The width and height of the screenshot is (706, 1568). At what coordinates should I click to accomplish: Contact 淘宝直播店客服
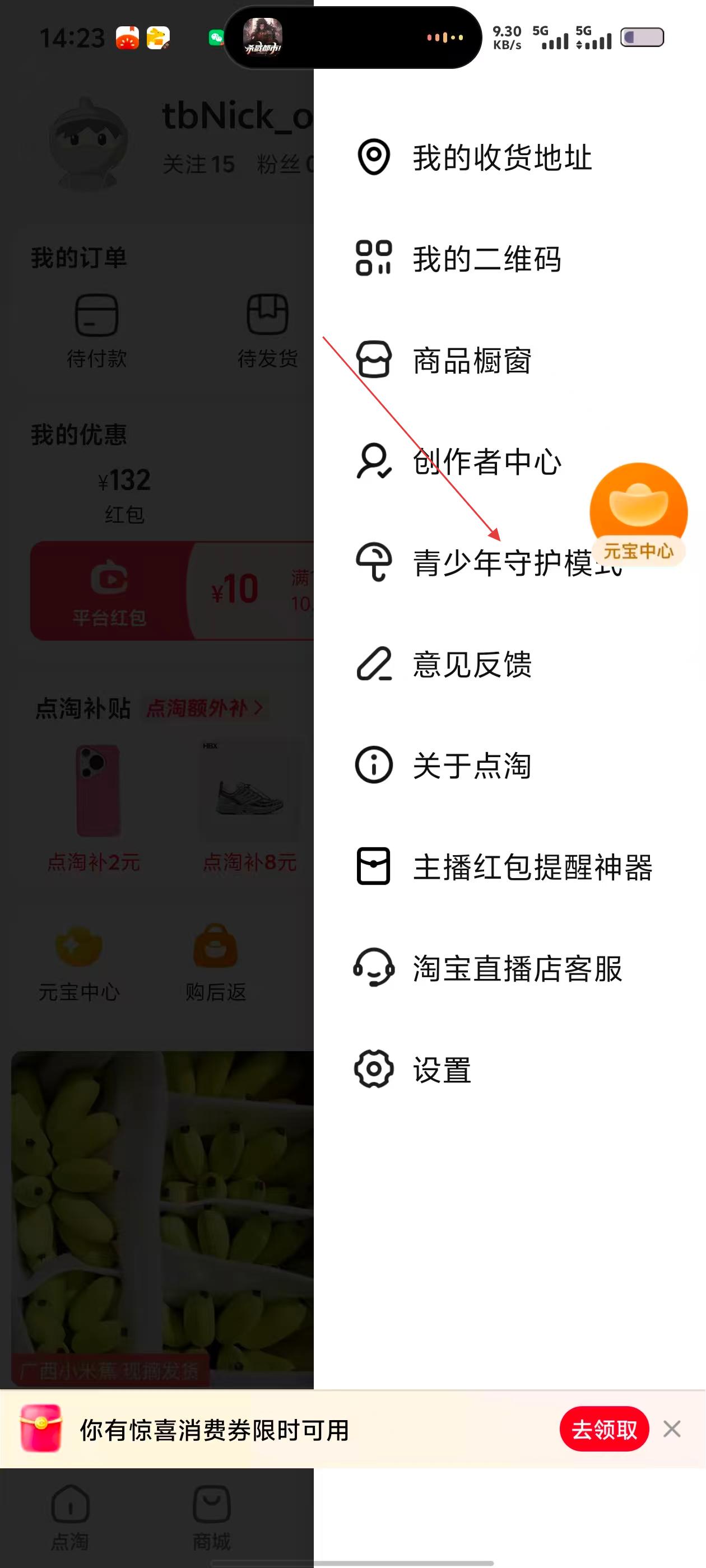point(517,968)
